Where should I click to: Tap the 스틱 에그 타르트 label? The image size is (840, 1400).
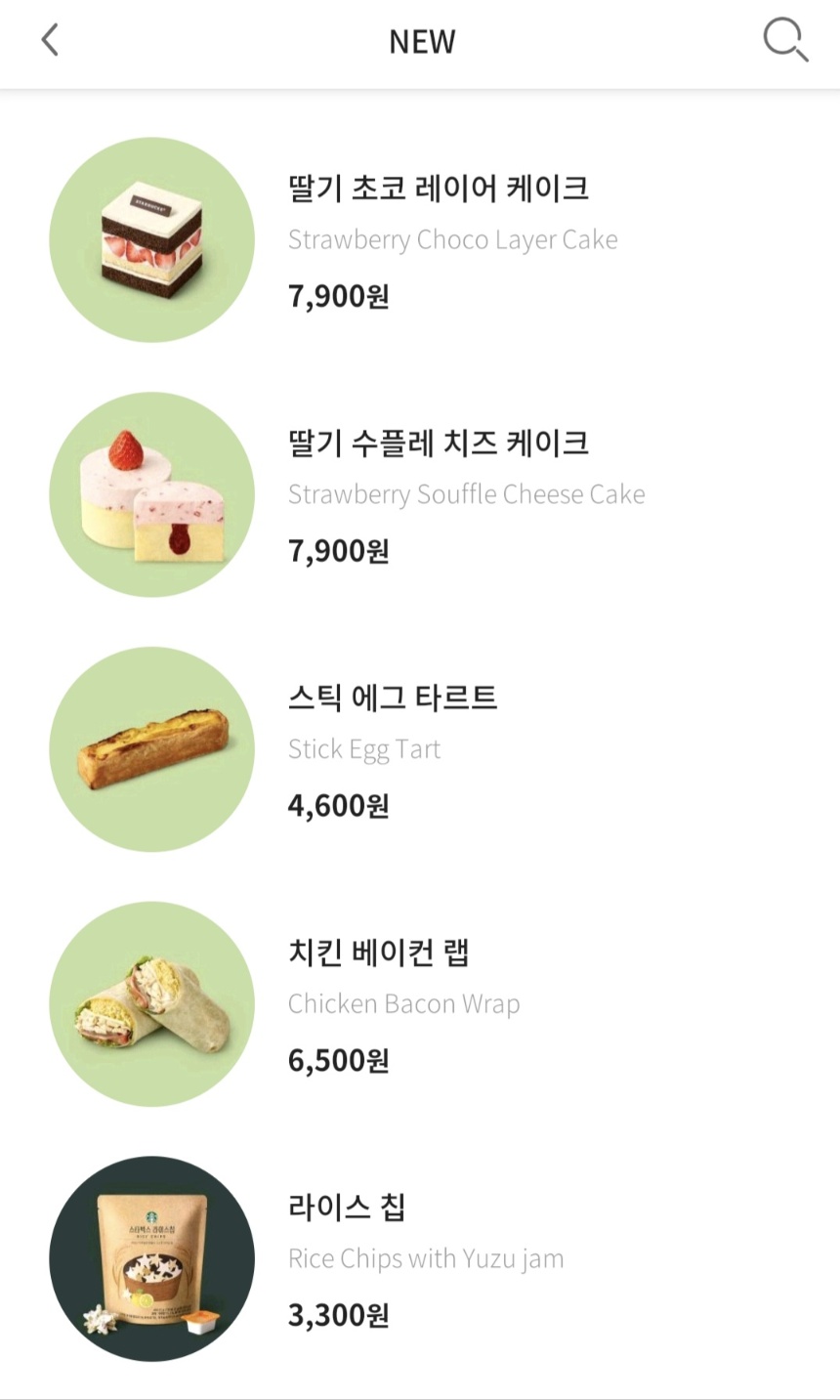[x=393, y=699]
